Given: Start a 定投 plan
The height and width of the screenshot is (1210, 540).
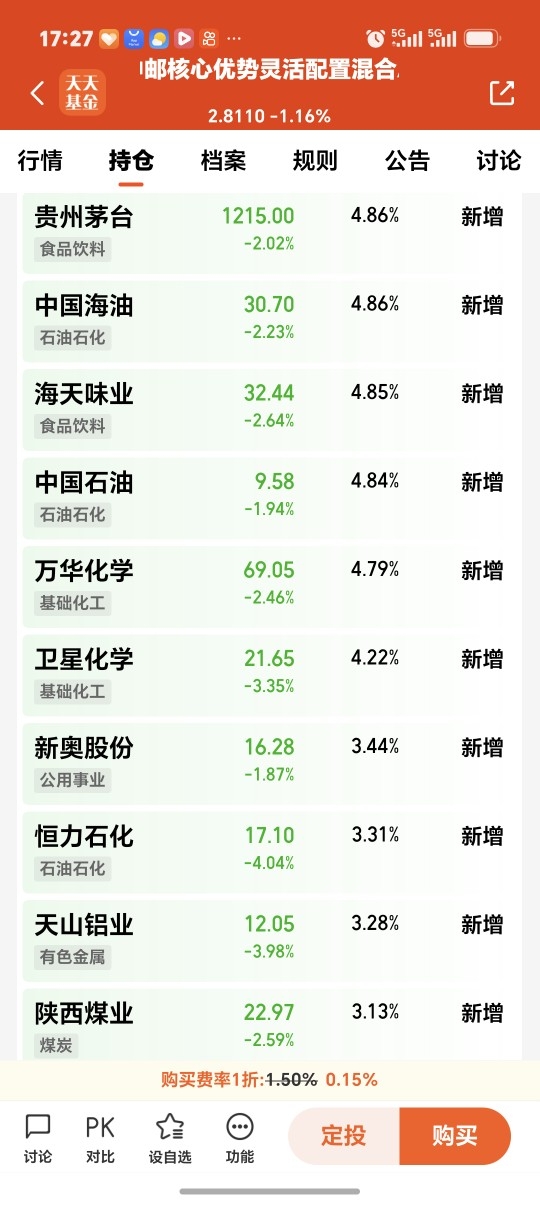Looking at the screenshot, I should click(x=344, y=1136).
